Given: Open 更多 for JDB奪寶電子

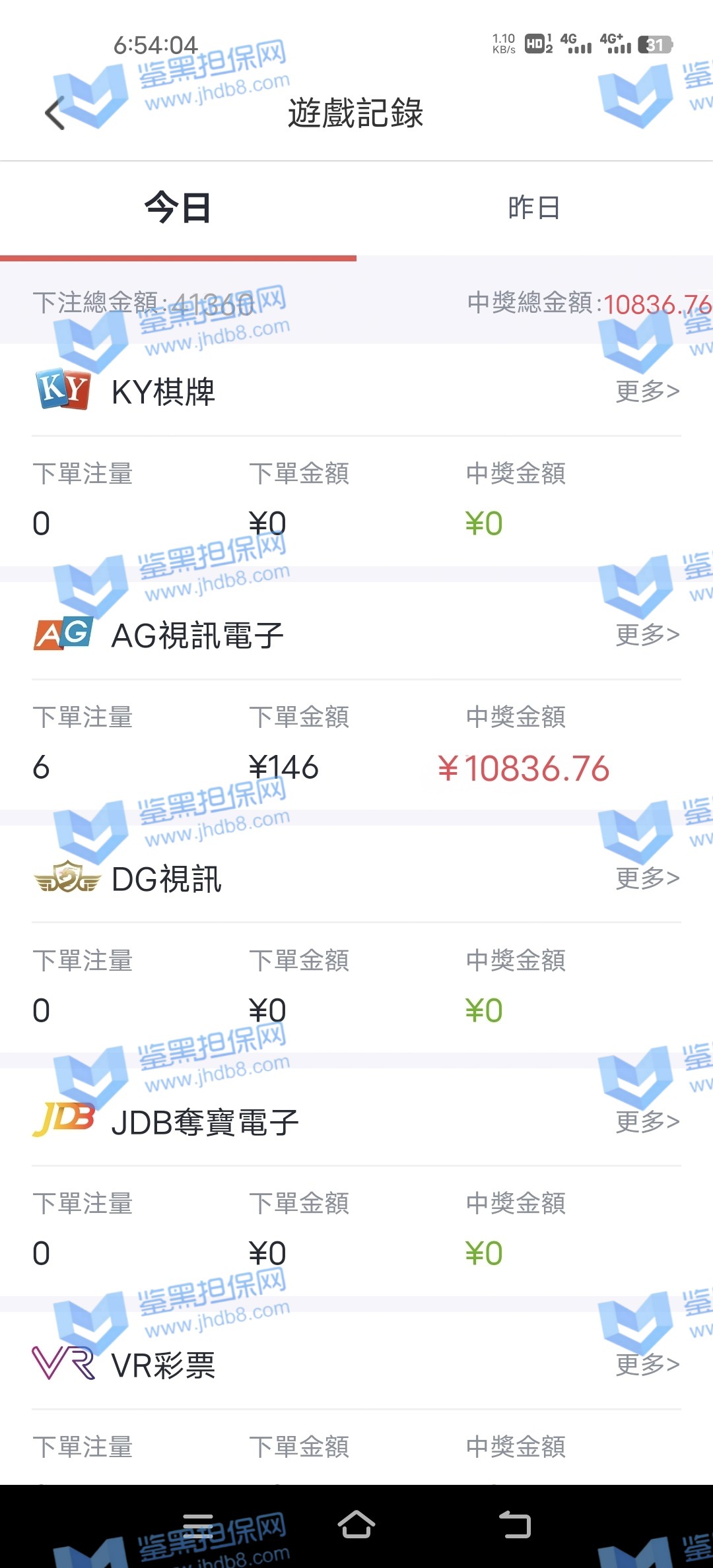Looking at the screenshot, I should point(647,1121).
